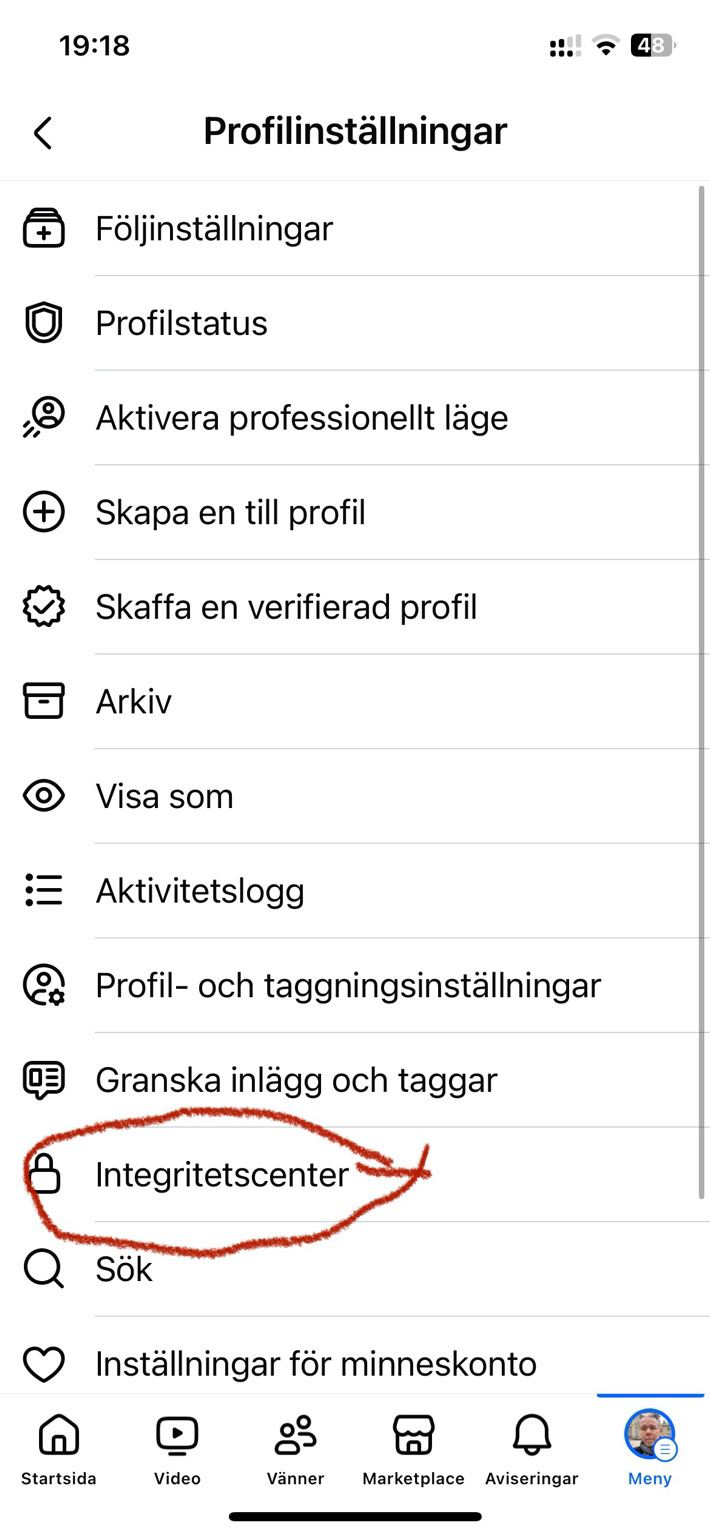Screen dimensions: 710x1536
Task: Select the Meny tab
Action: [x=650, y=1450]
